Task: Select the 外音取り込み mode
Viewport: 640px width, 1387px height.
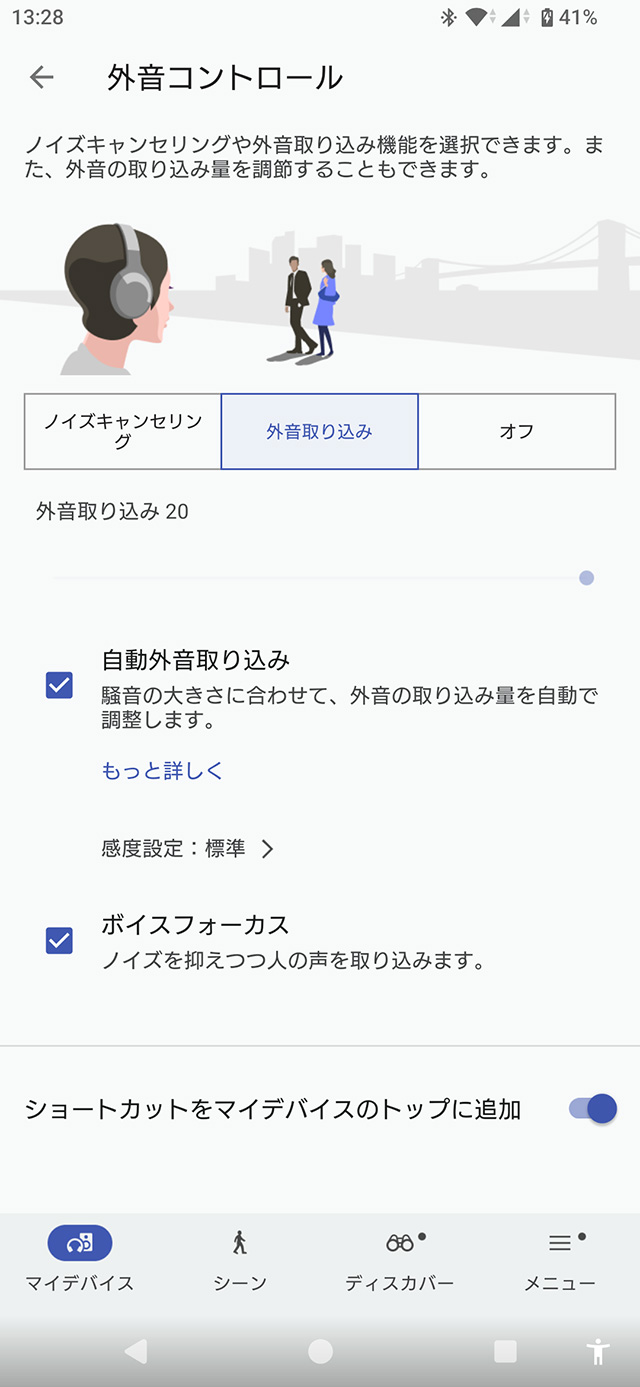Action: point(319,432)
